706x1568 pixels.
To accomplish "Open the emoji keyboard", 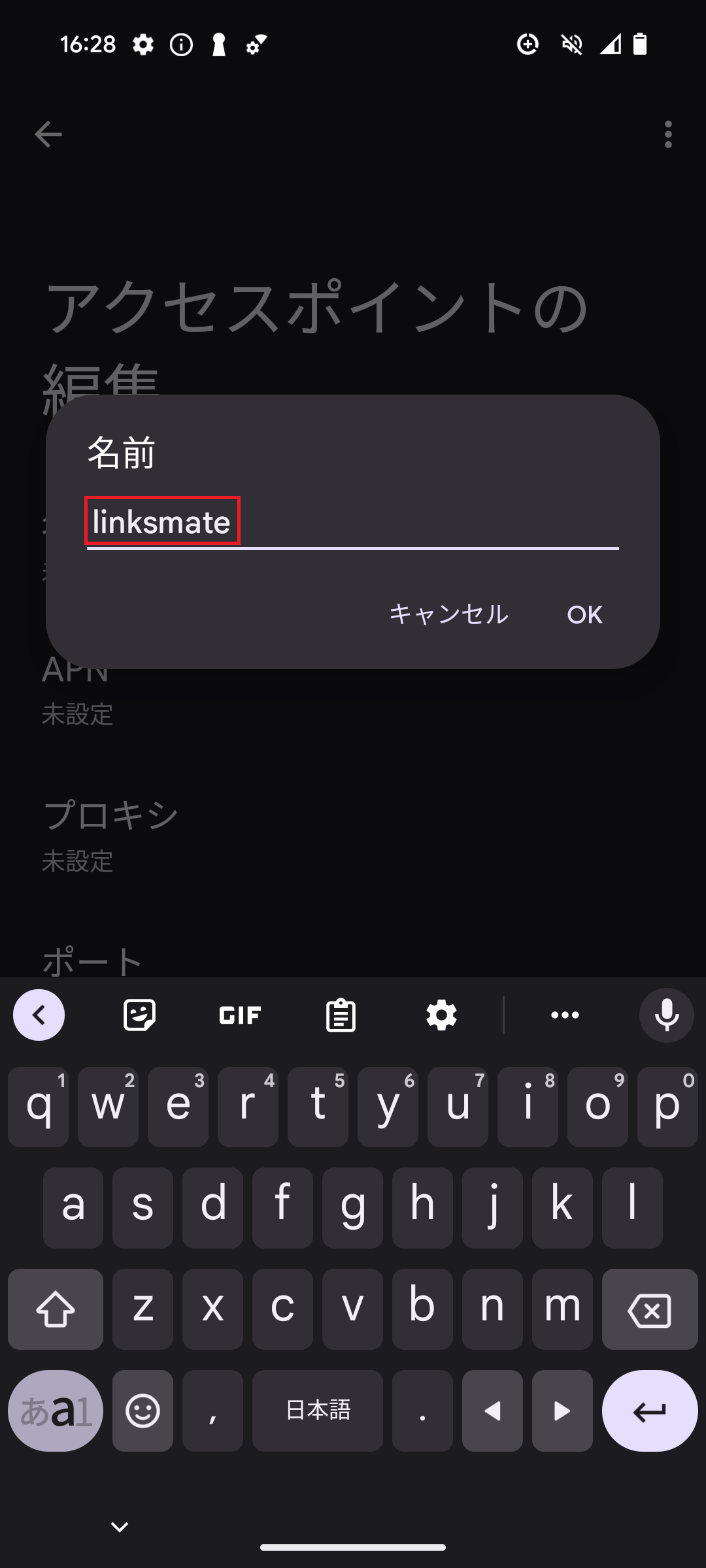I will click(x=143, y=1411).
